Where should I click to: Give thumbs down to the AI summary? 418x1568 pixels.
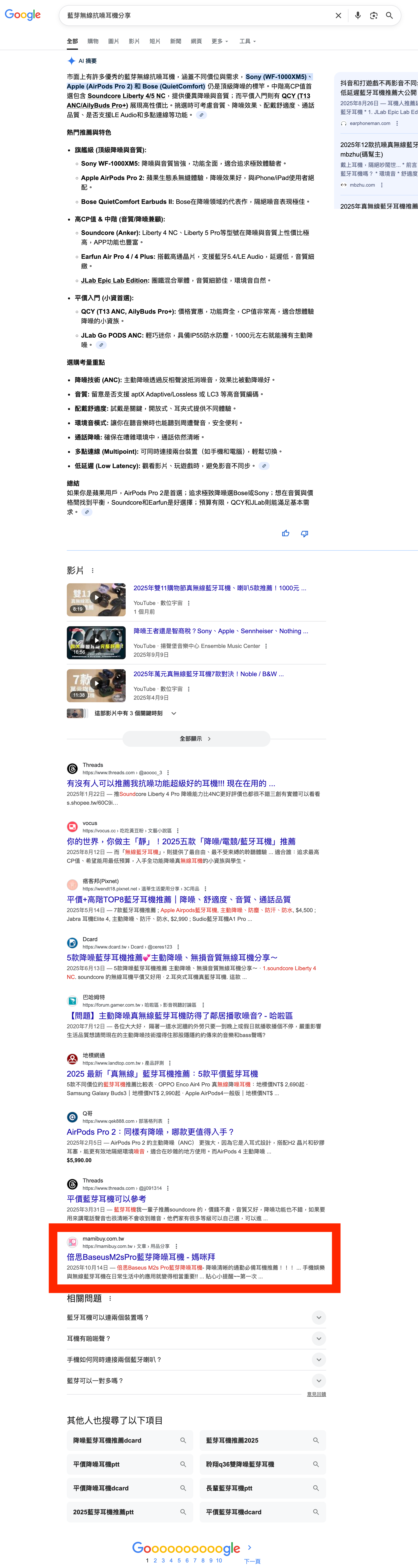click(x=304, y=533)
